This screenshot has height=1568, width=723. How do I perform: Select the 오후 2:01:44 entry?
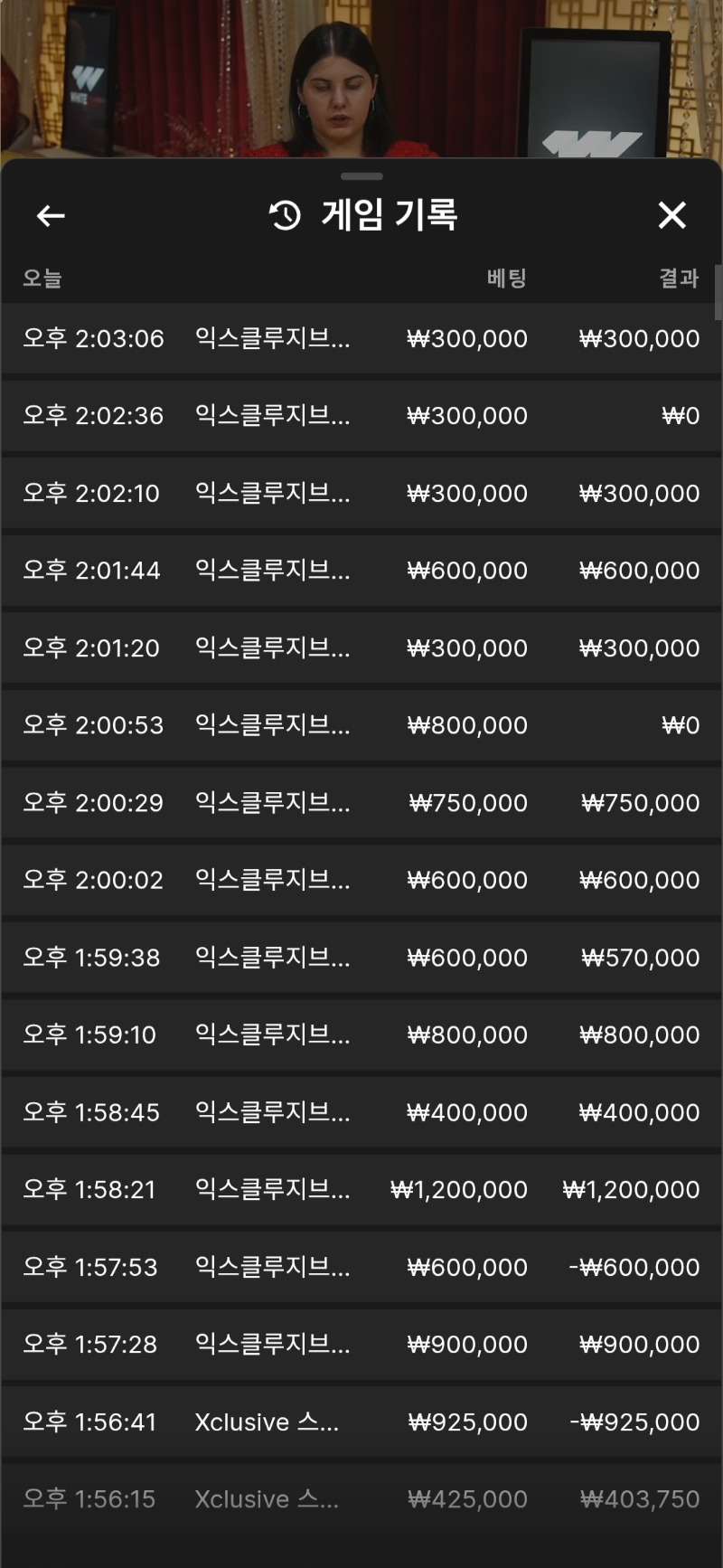point(361,571)
